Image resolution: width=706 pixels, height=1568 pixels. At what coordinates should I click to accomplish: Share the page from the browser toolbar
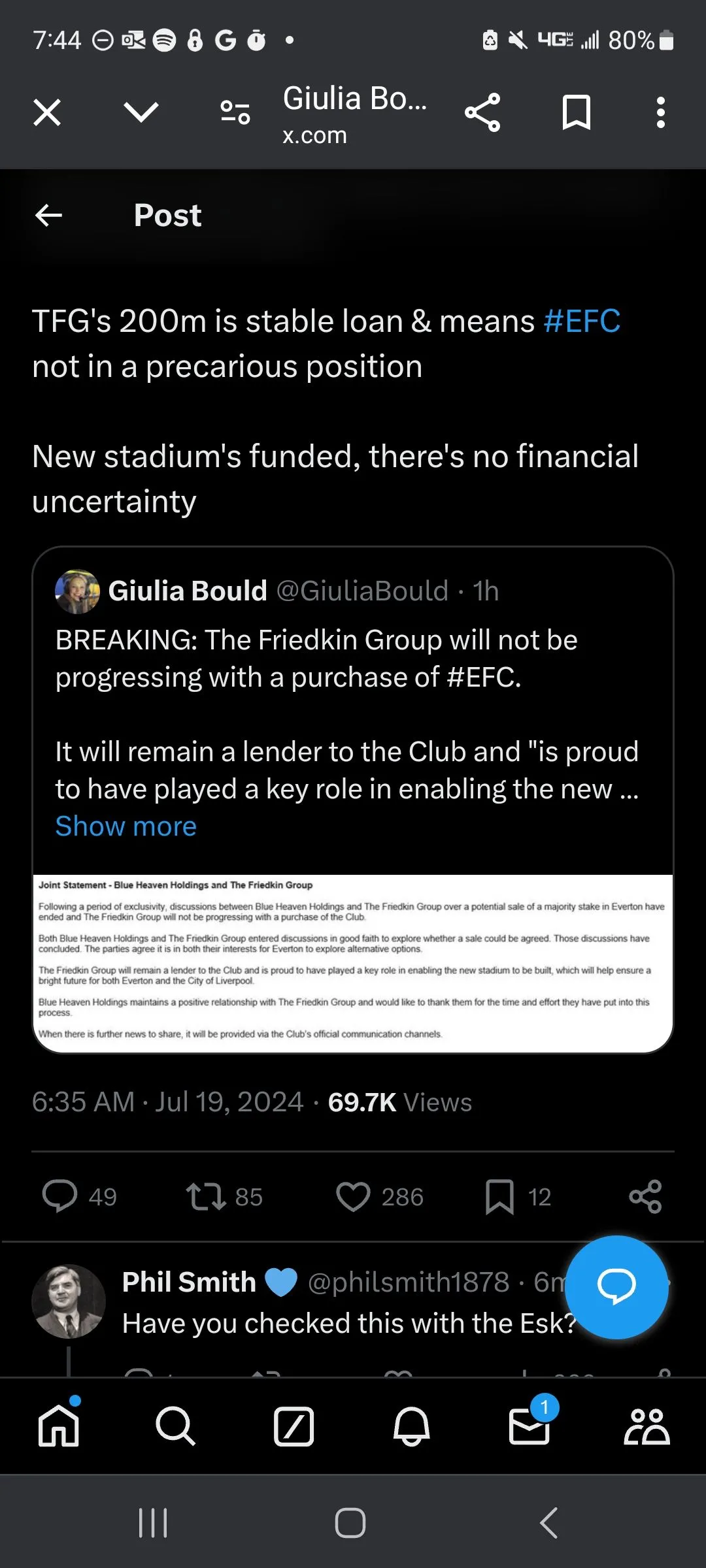tap(482, 112)
